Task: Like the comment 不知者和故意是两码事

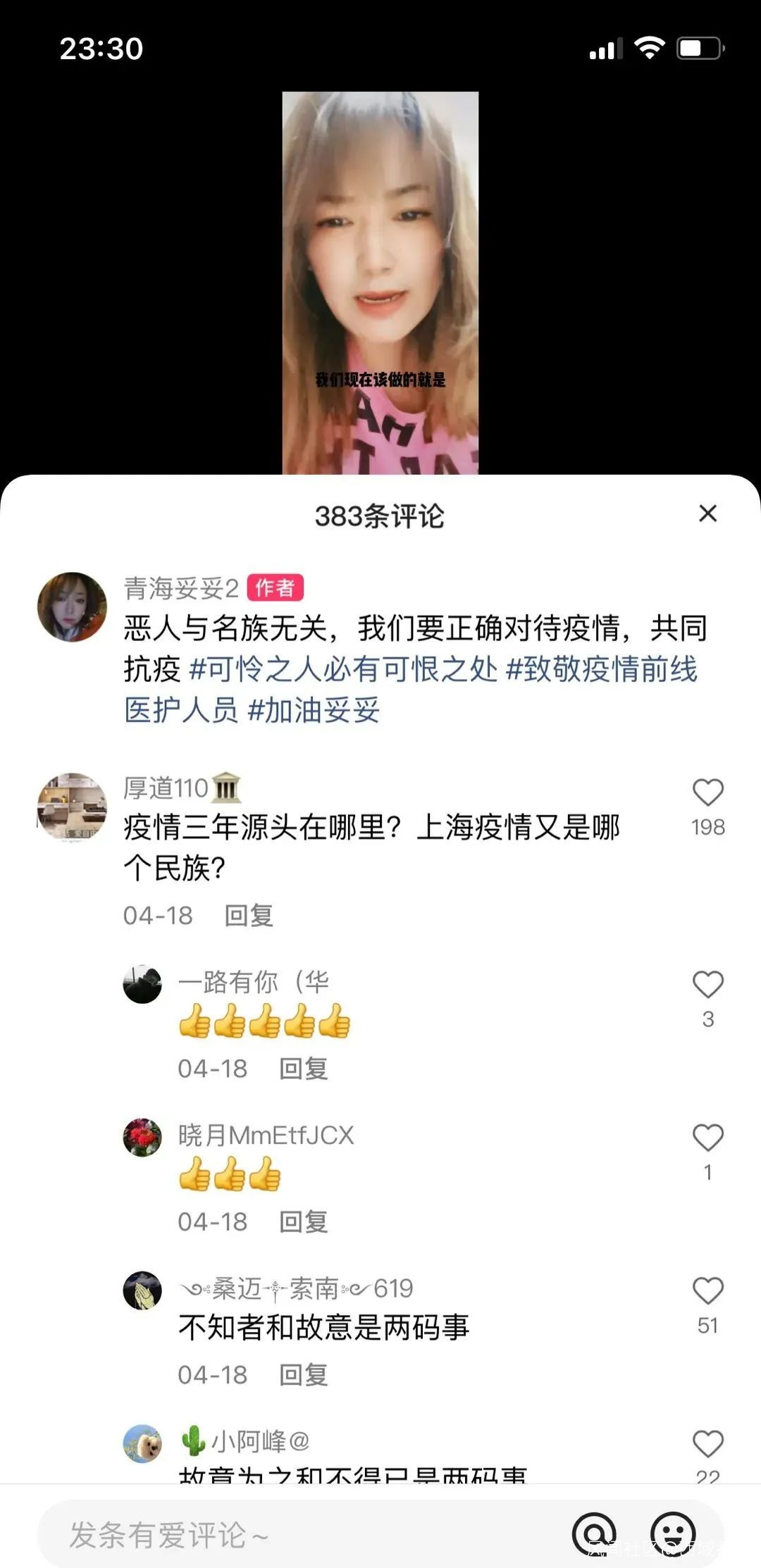Action: tap(707, 1291)
